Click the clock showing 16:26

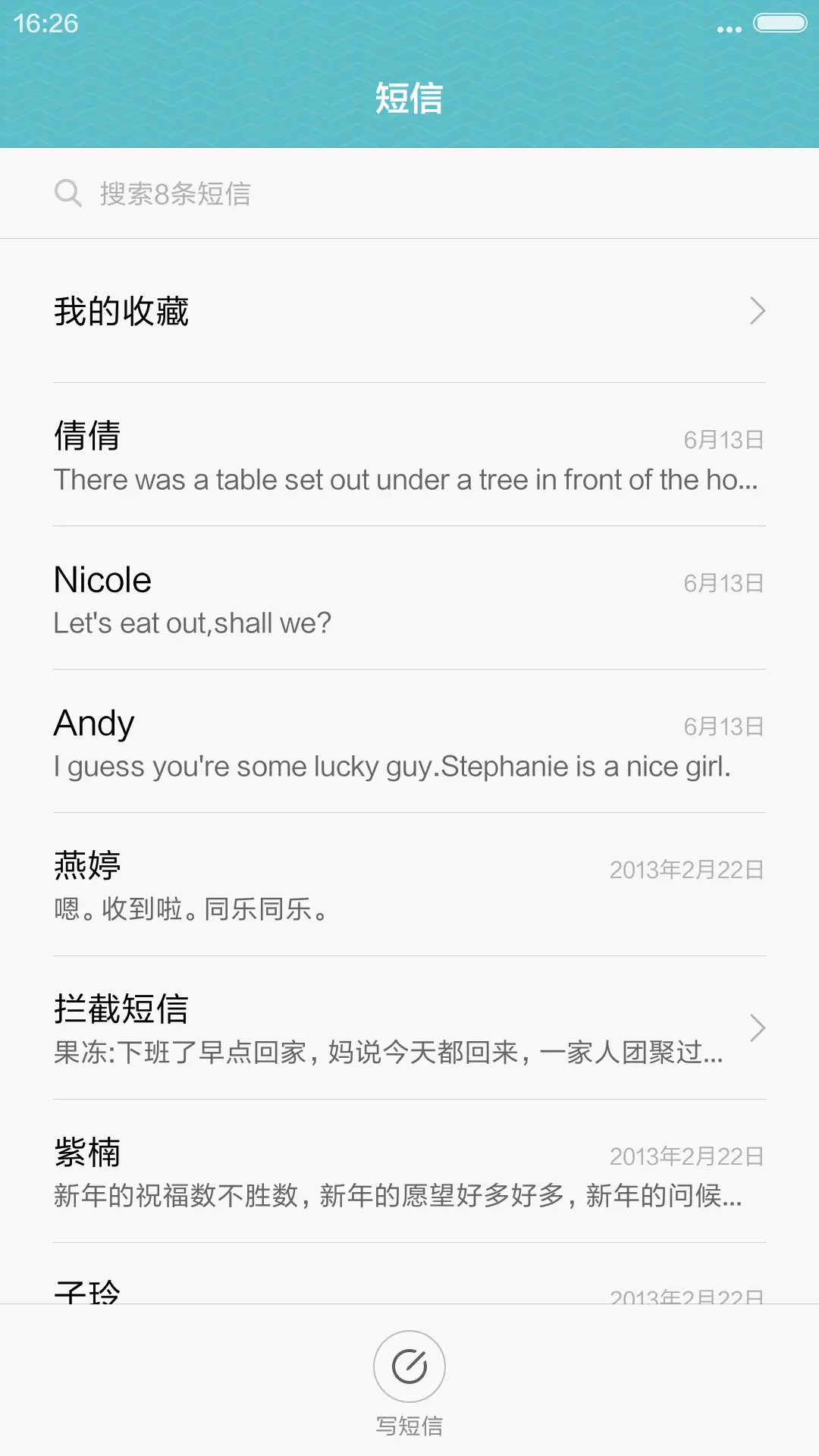(48, 24)
